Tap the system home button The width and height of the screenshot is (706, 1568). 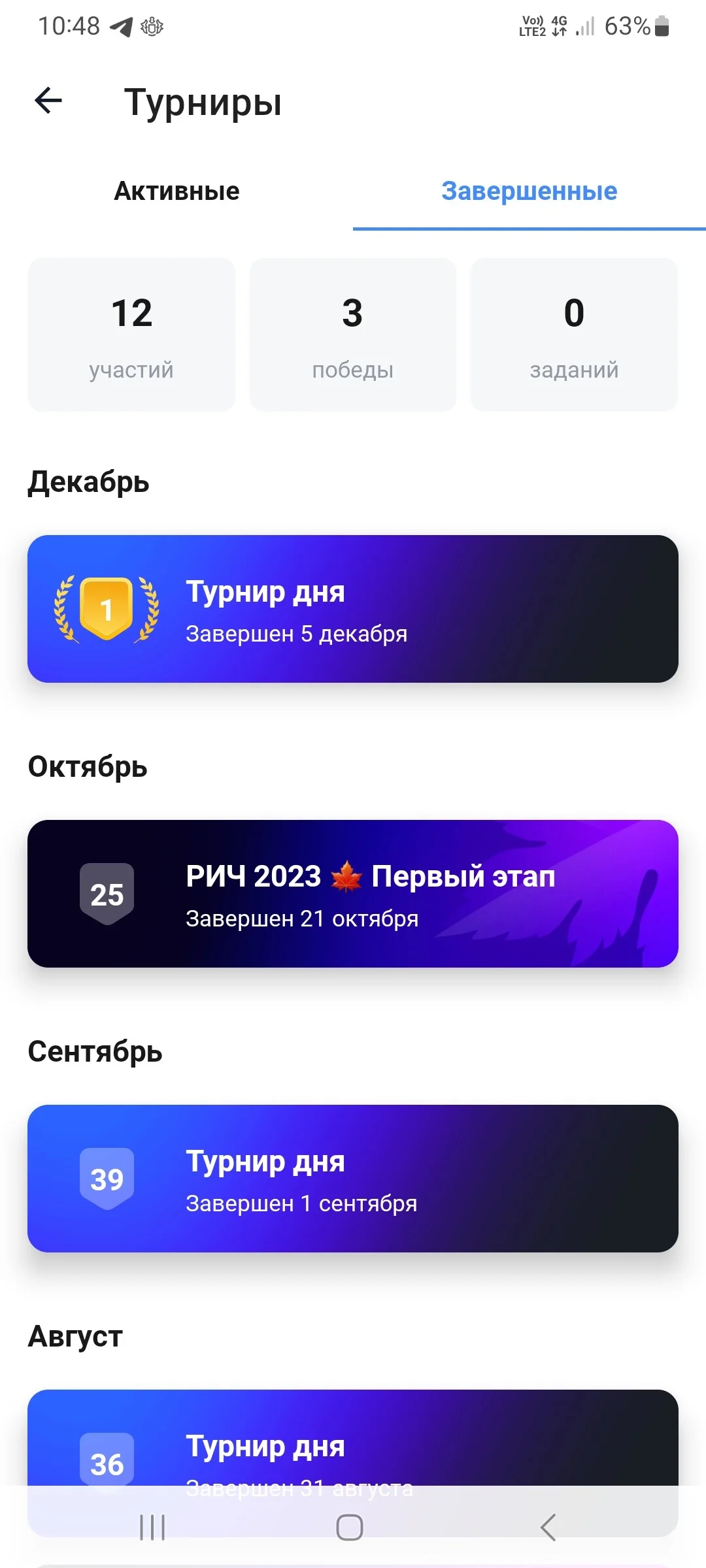coord(350,1527)
